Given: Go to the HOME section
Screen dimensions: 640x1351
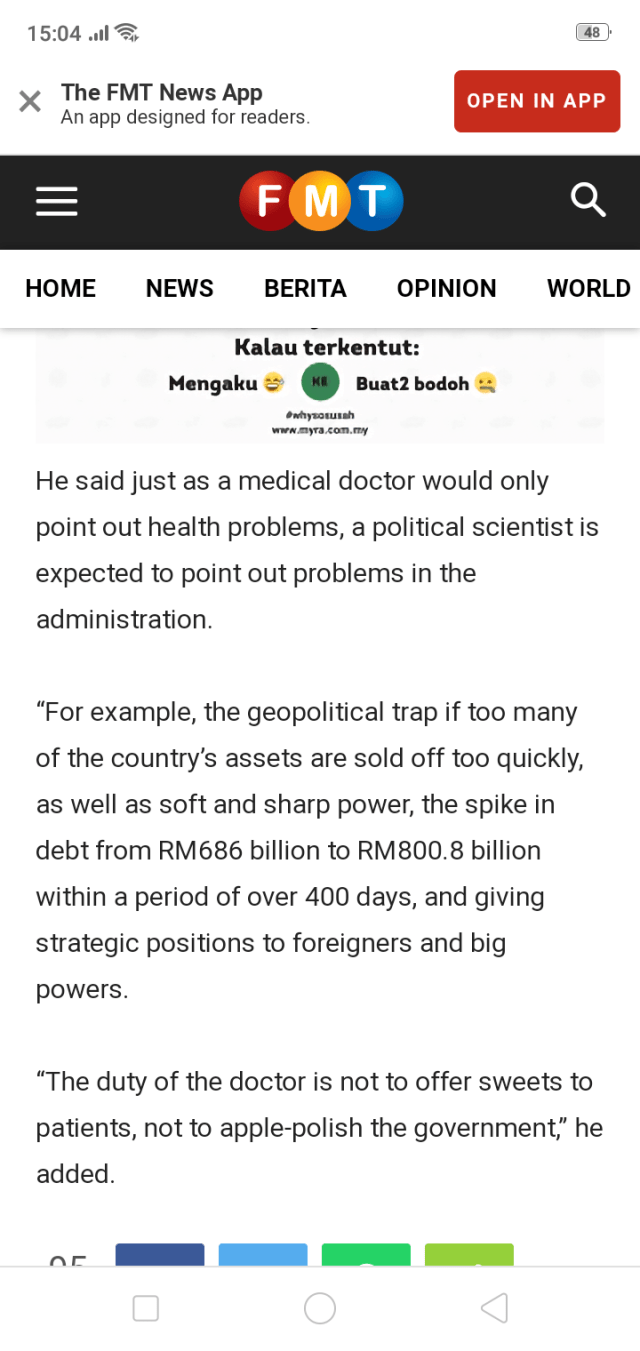Looking at the screenshot, I should (61, 288).
